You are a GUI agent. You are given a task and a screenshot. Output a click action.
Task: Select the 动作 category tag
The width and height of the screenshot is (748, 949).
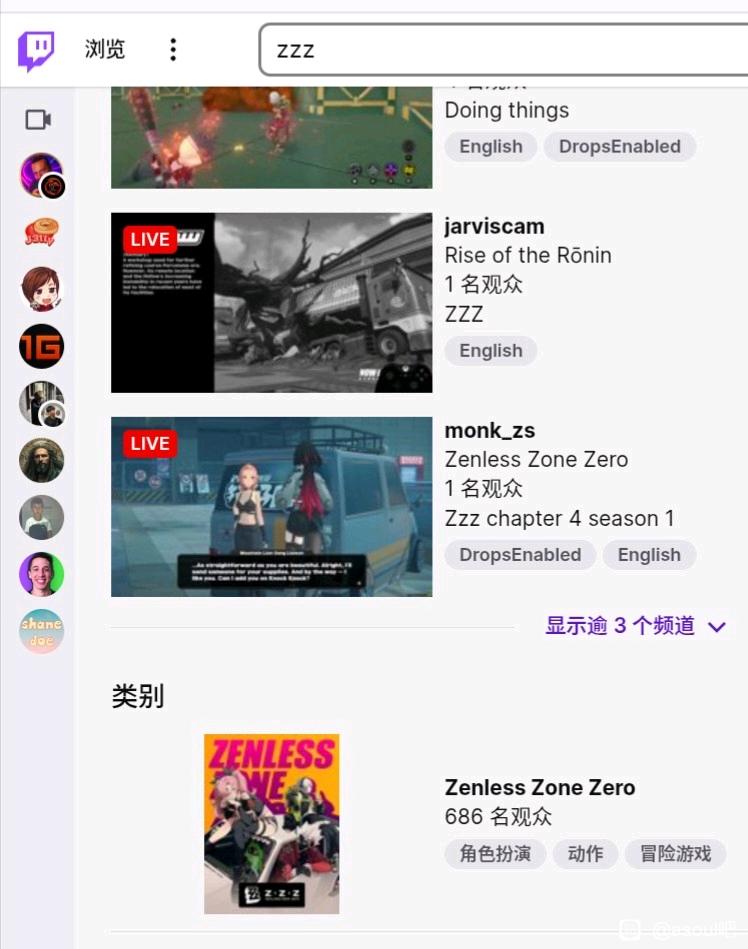(585, 854)
